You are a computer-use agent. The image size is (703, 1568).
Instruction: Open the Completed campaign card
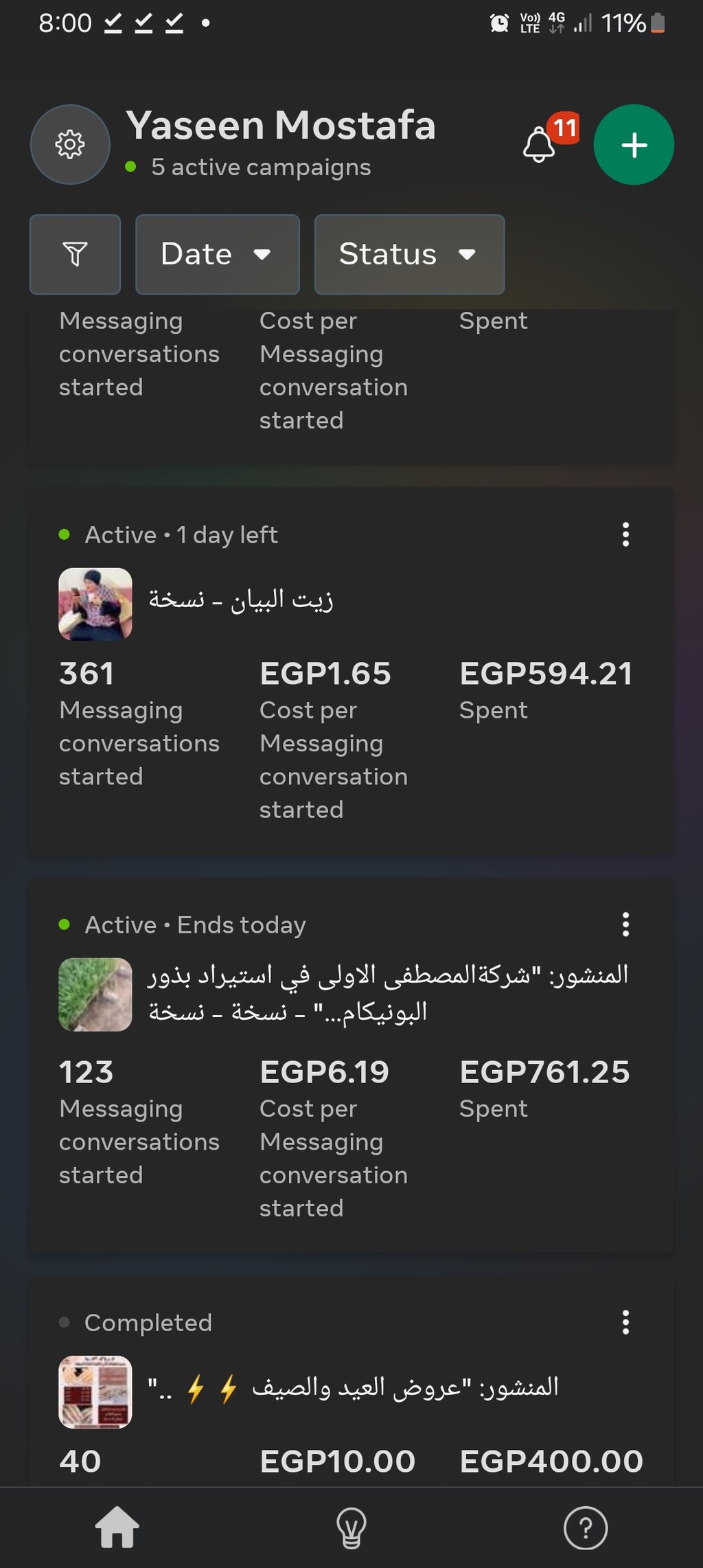coord(351,1380)
